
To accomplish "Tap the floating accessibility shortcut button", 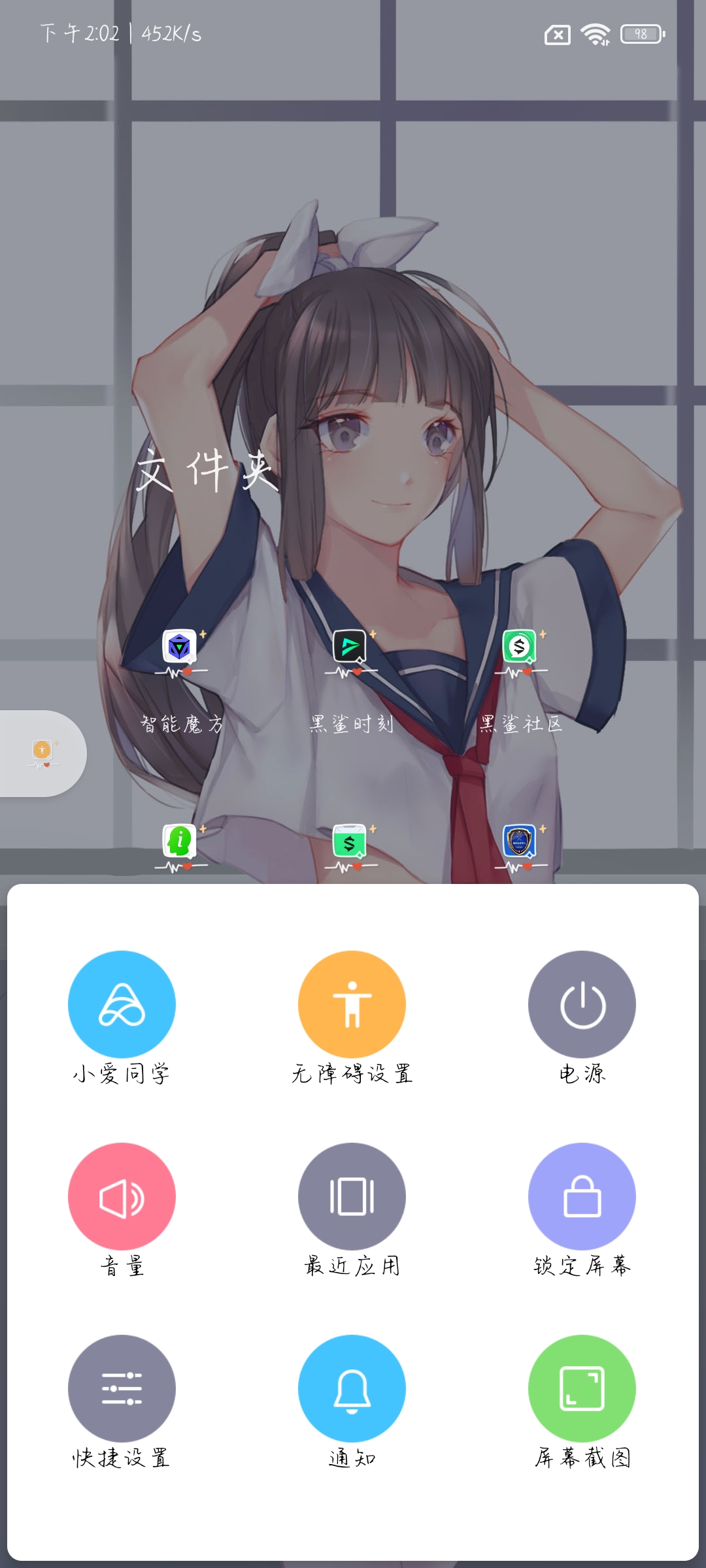I will [42, 753].
